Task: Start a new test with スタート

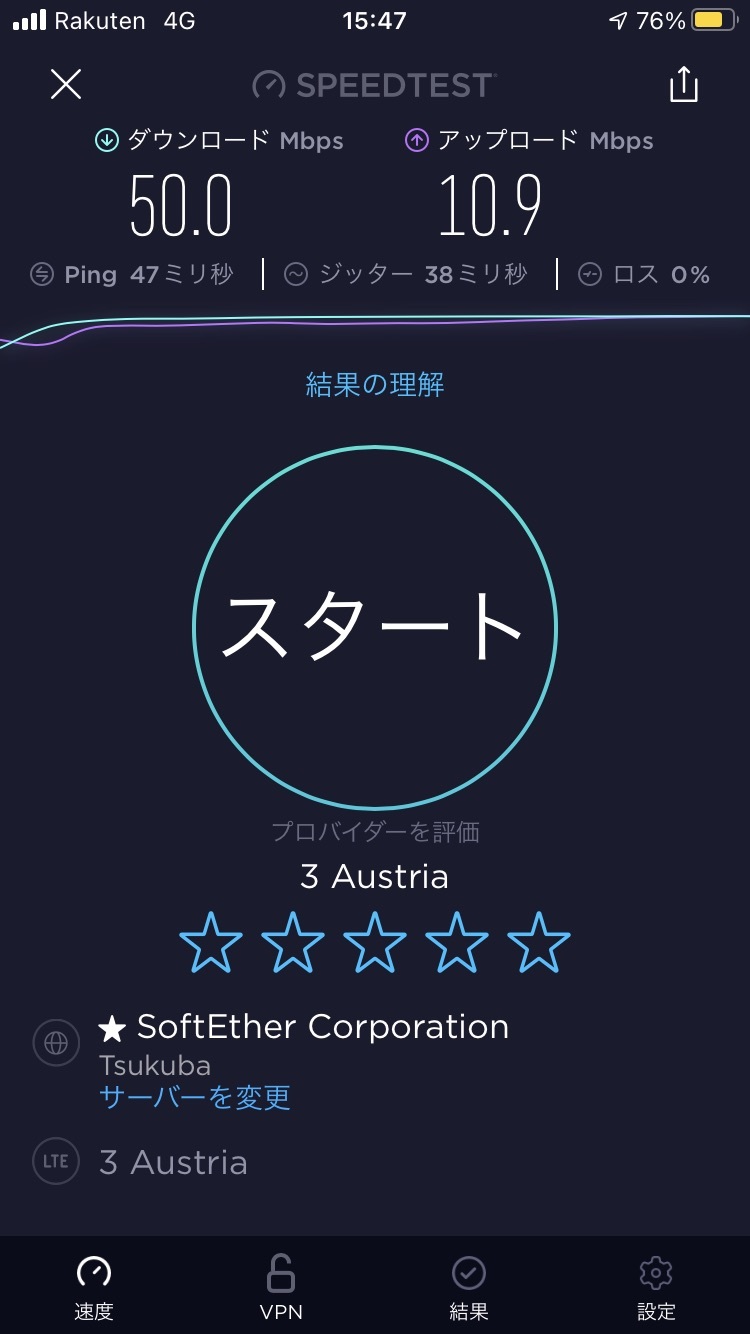Action: pos(375,627)
